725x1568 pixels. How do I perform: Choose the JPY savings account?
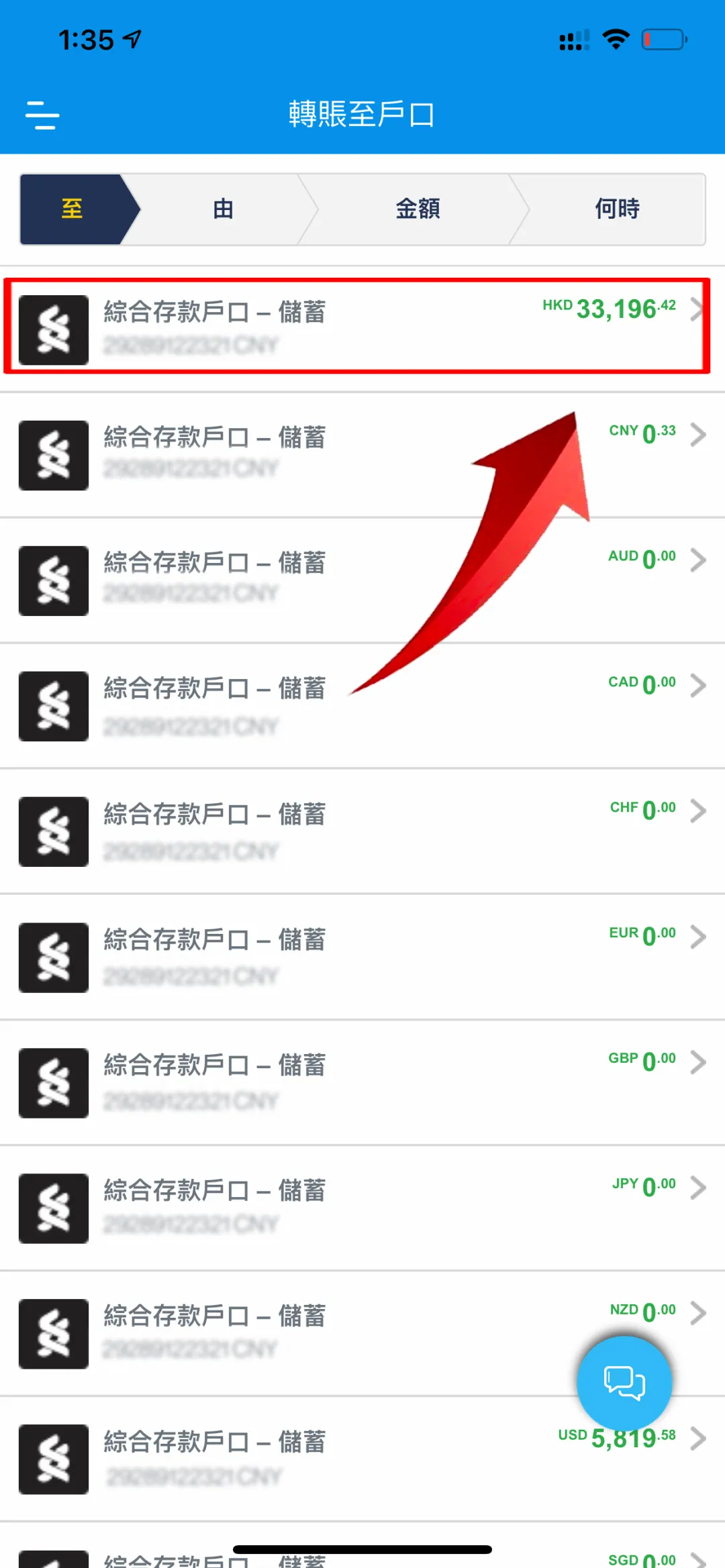(362, 1208)
